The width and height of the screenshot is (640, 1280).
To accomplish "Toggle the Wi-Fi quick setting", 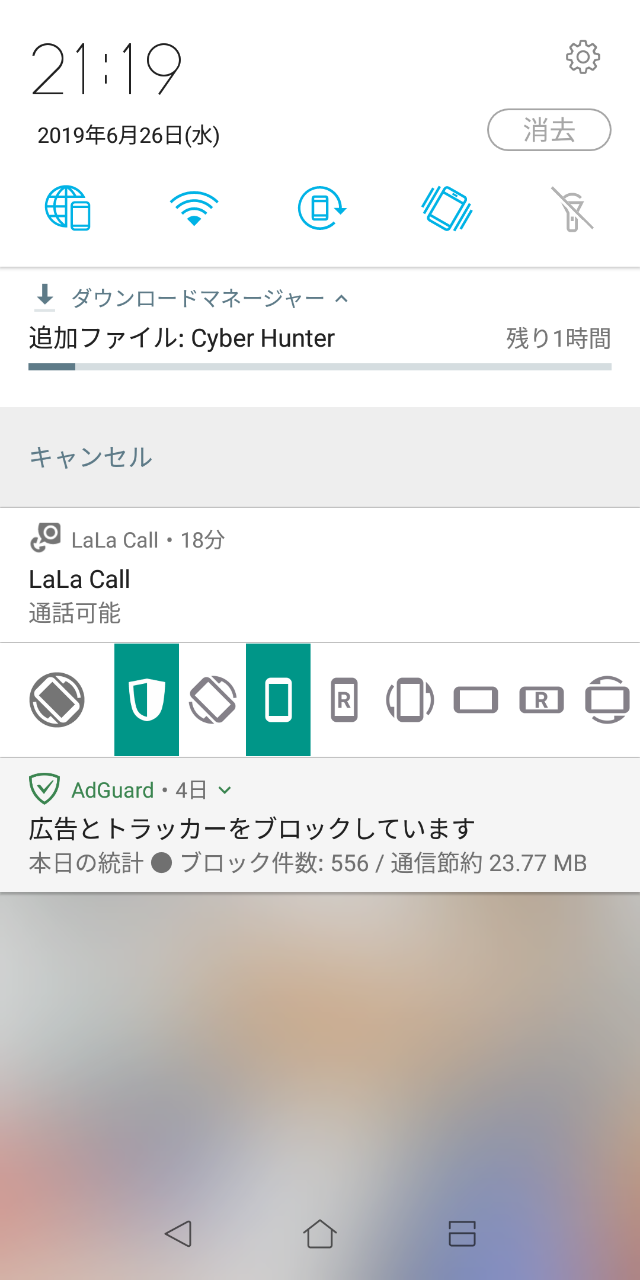I will (x=194, y=208).
